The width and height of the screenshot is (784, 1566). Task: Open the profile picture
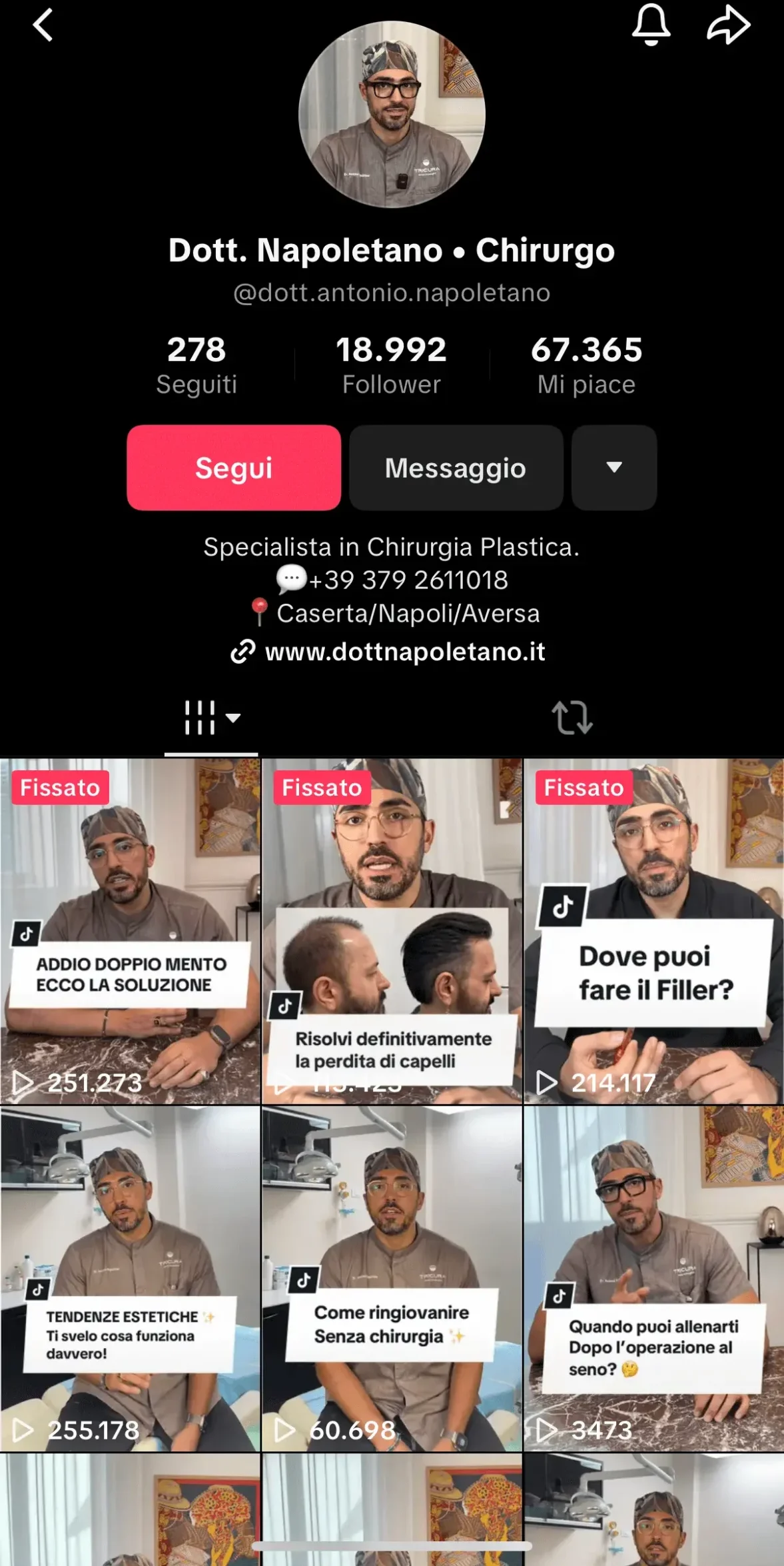(x=392, y=115)
